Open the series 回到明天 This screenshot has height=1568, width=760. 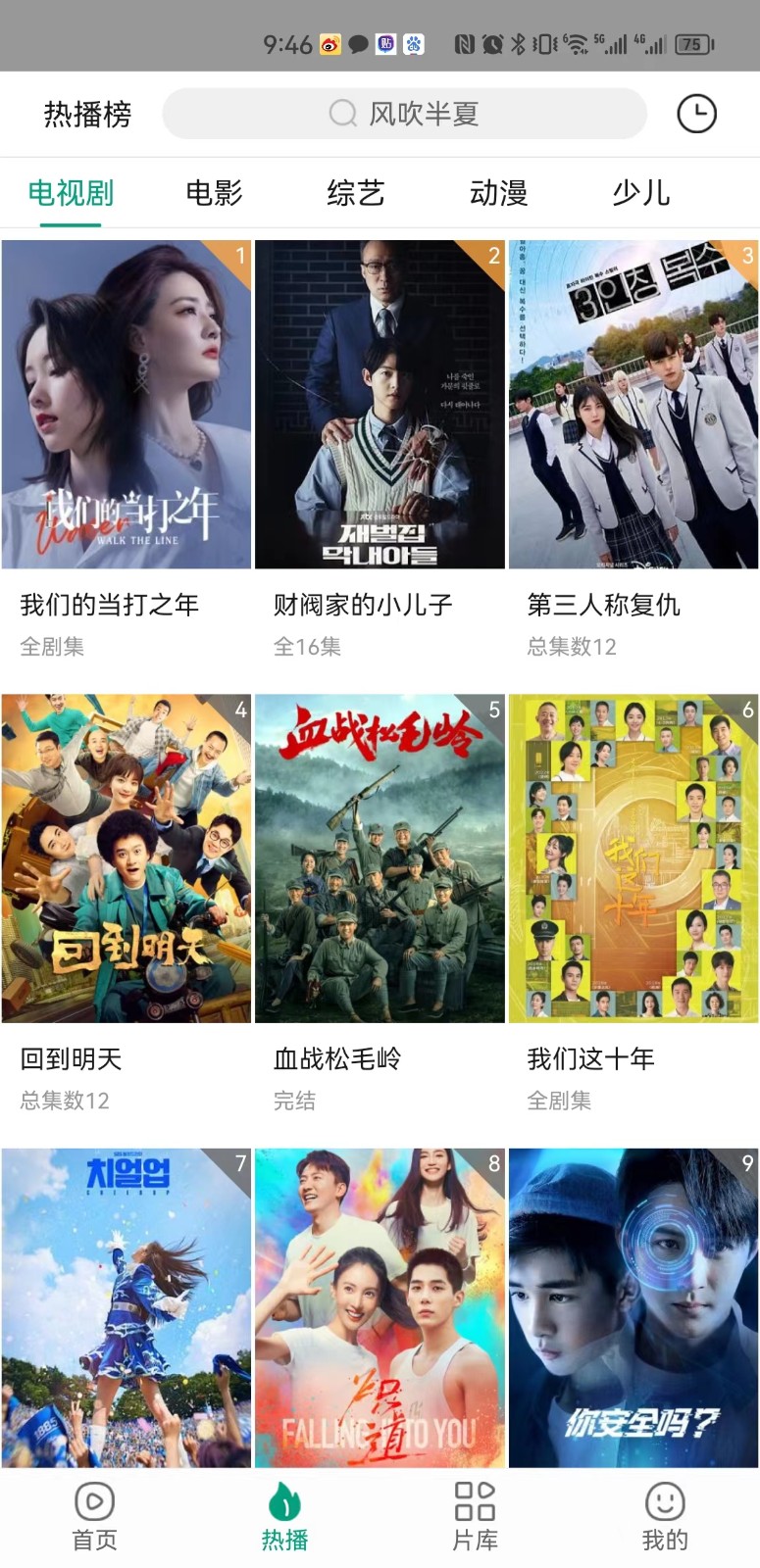127,858
